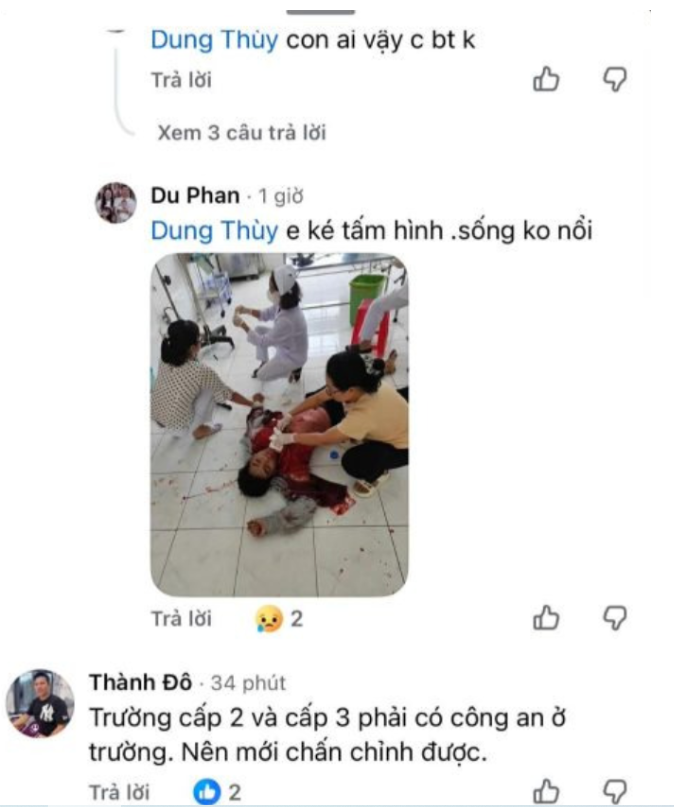
Task: View reactions on Du Phan's comment
Action: [279, 619]
